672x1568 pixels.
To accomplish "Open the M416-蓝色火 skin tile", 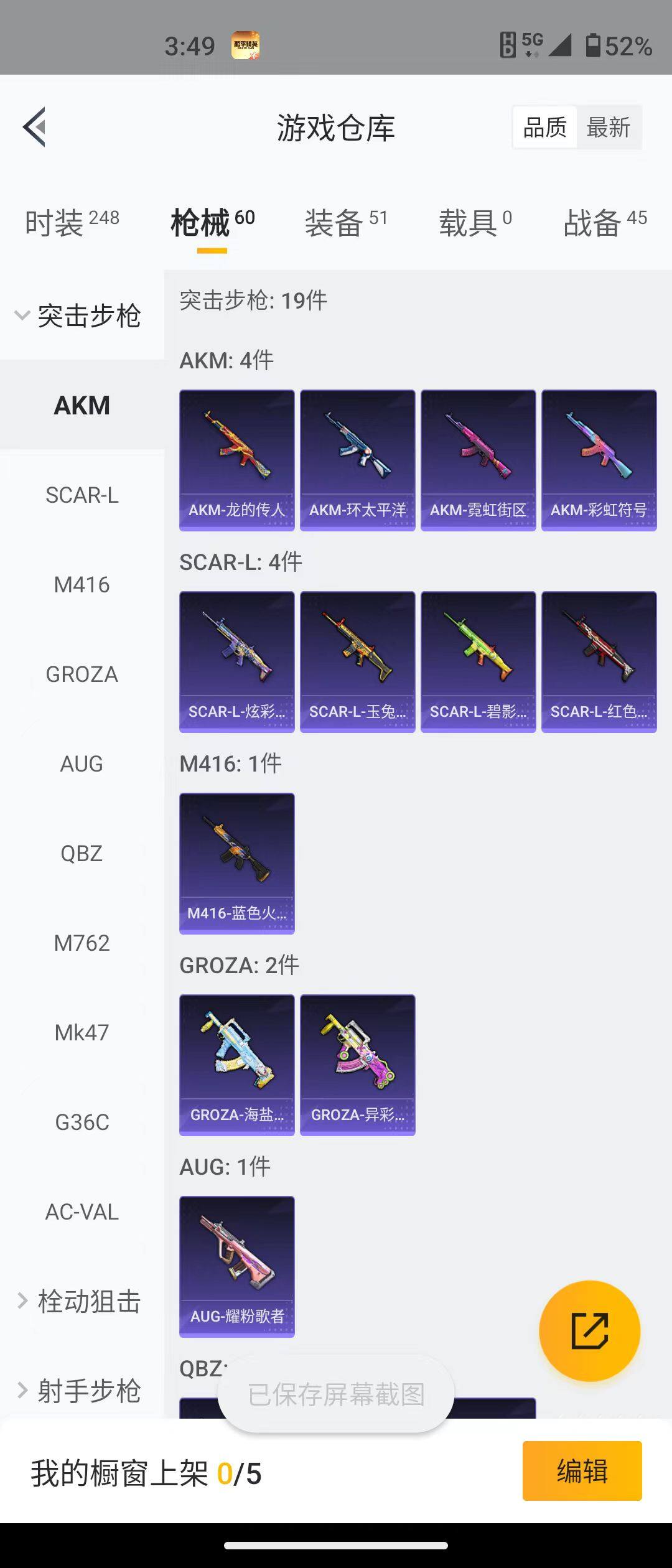I will point(236,863).
